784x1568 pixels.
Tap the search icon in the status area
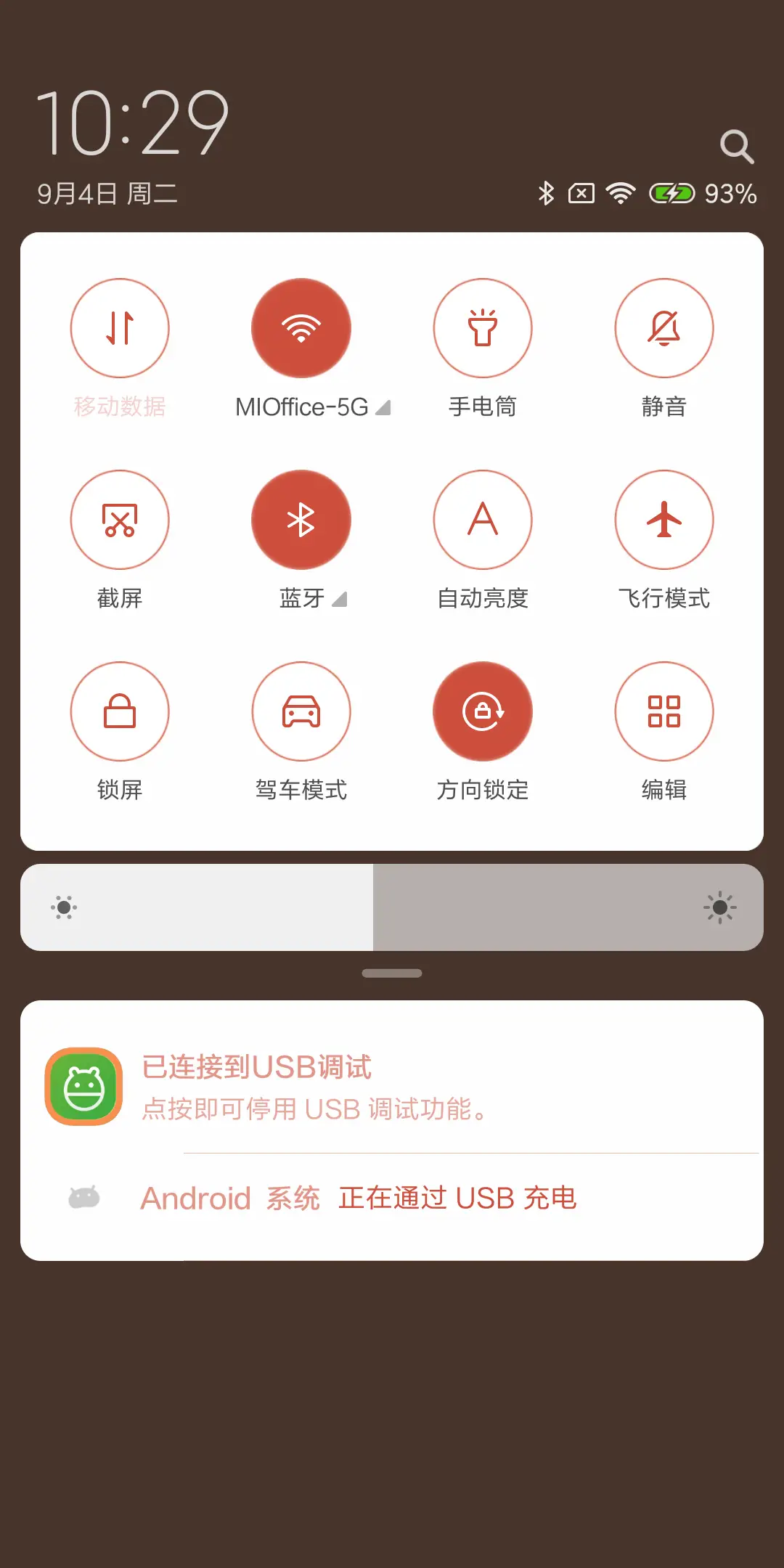coord(736,144)
